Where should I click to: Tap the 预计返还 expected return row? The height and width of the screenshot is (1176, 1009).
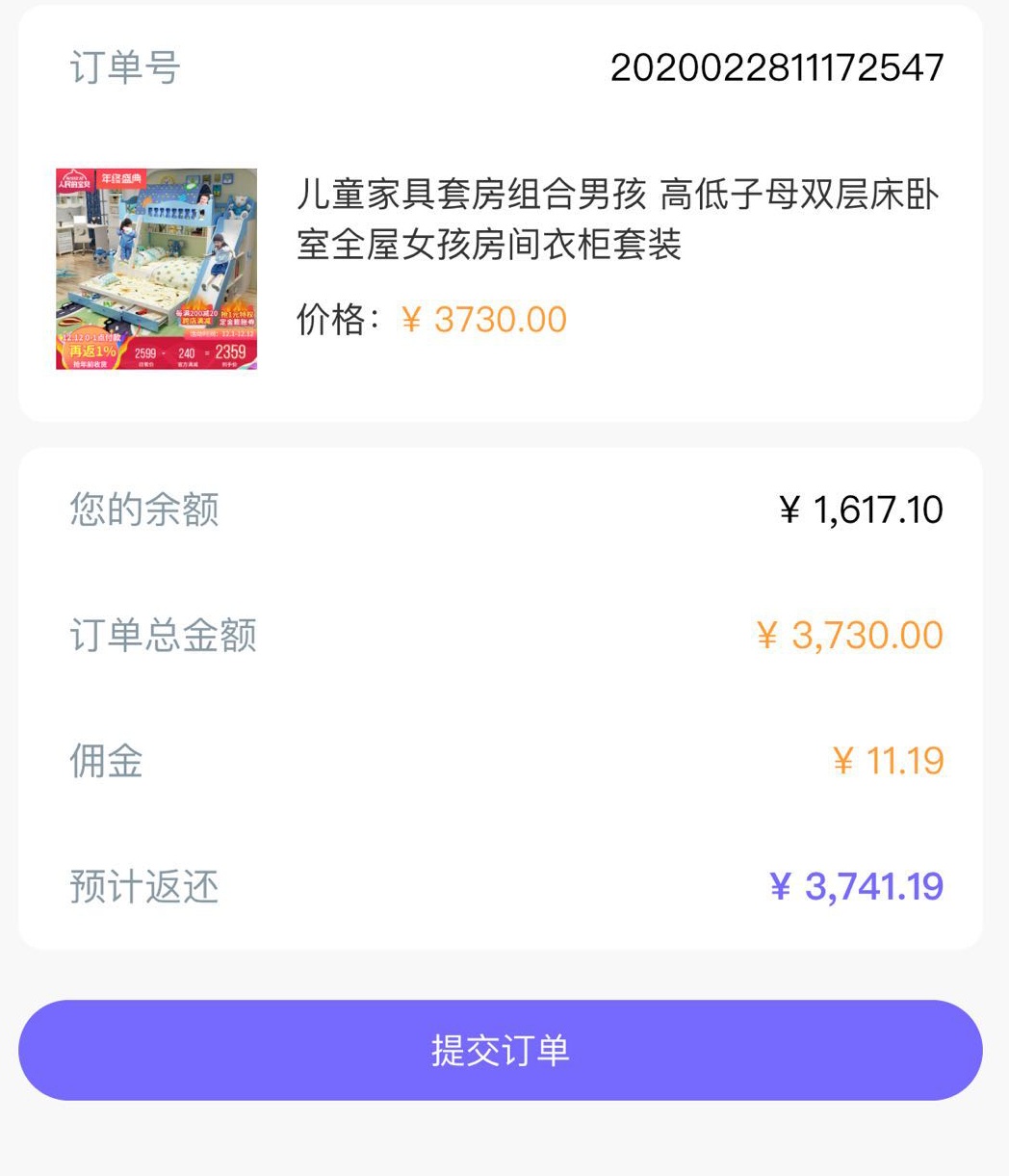pos(142,887)
